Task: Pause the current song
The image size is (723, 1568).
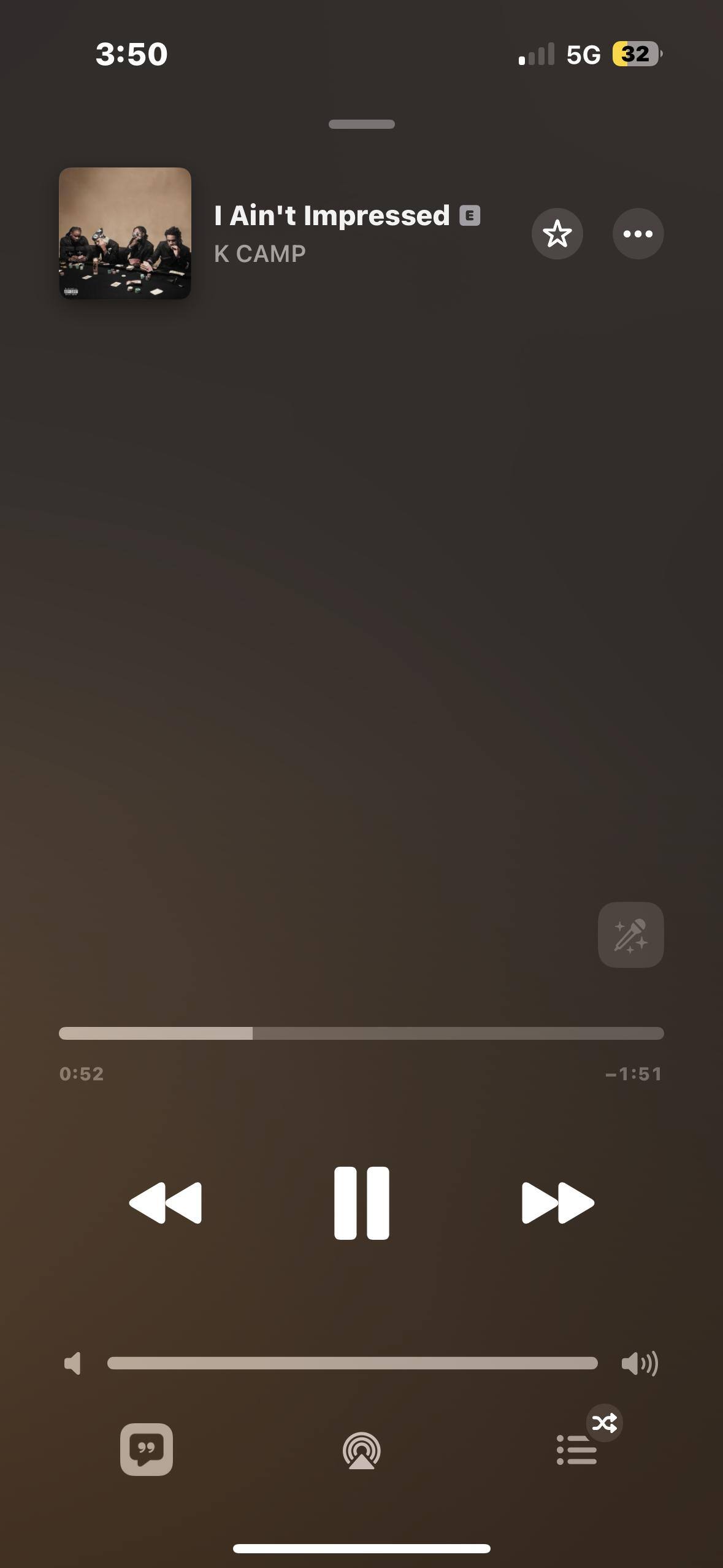Action: pyautogui.click(x=361, y=1203)
